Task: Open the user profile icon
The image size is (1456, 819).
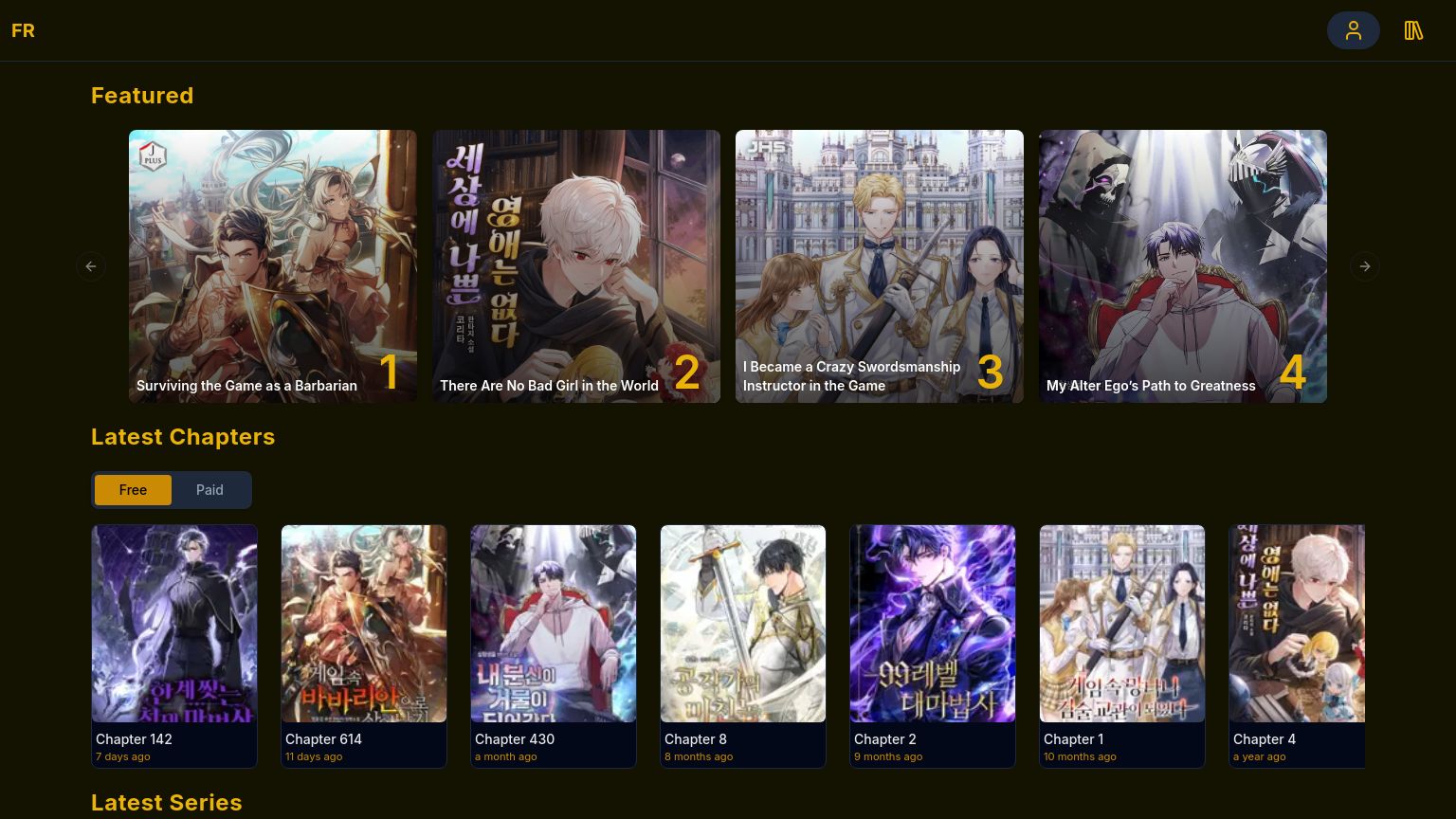Action: pos(1353,30)
